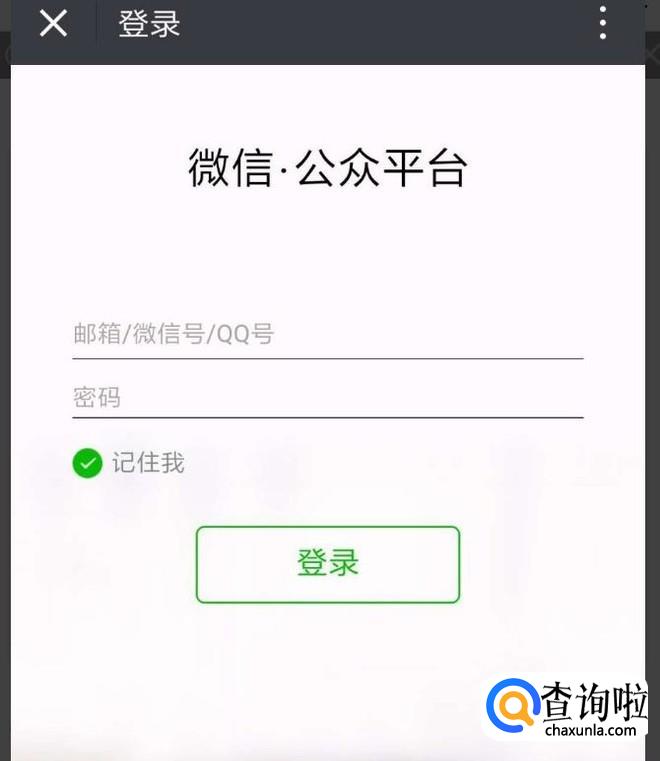Viewport: 660px width, 761px height.
Task: Focus the 邮箱/微信号/QQ号 account field
Action: [328, 334]
